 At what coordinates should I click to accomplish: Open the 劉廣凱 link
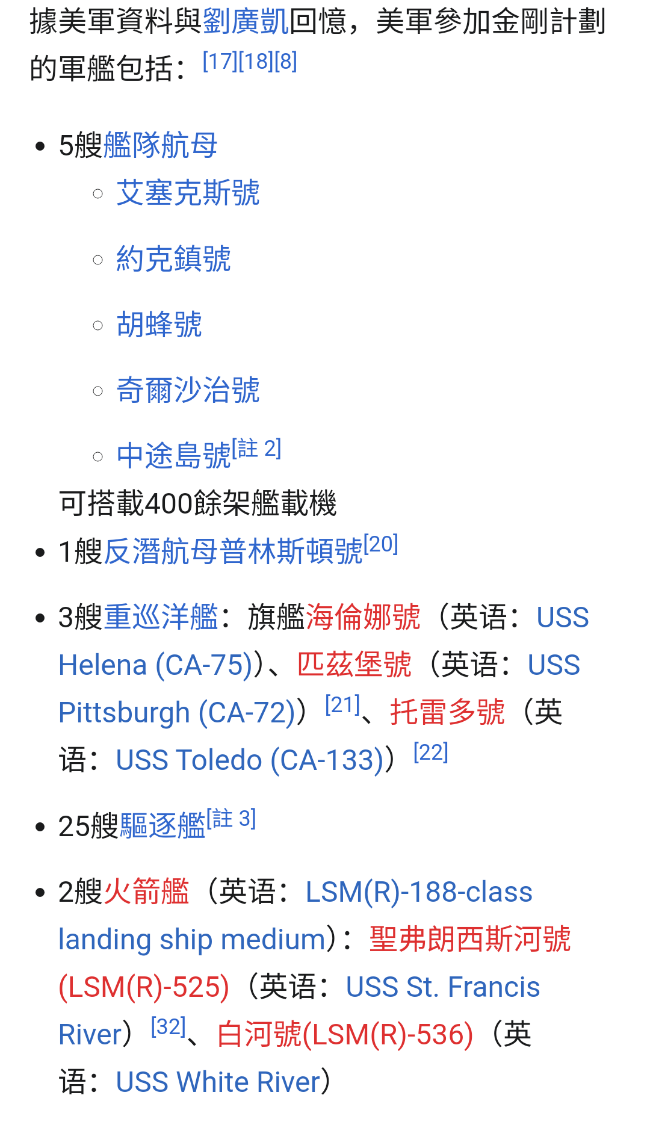coord(245,21)
